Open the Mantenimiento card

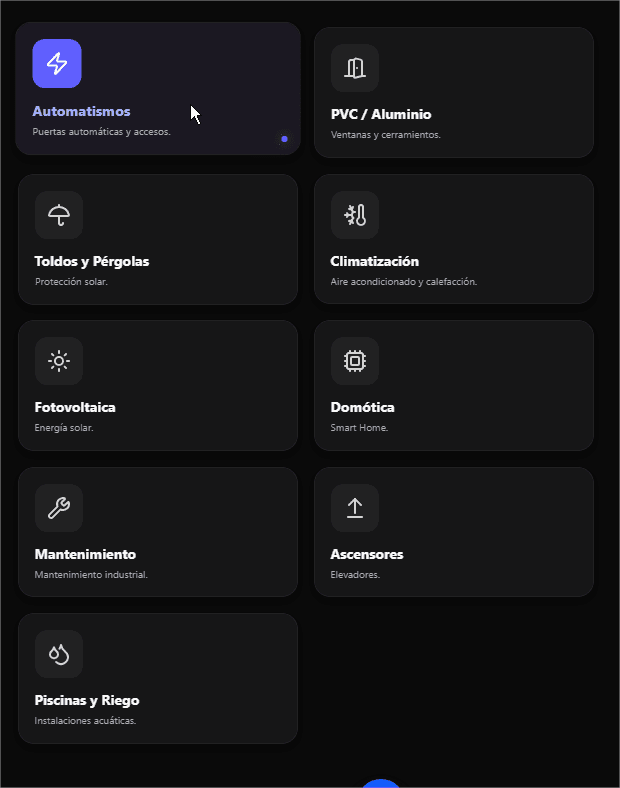158,532
